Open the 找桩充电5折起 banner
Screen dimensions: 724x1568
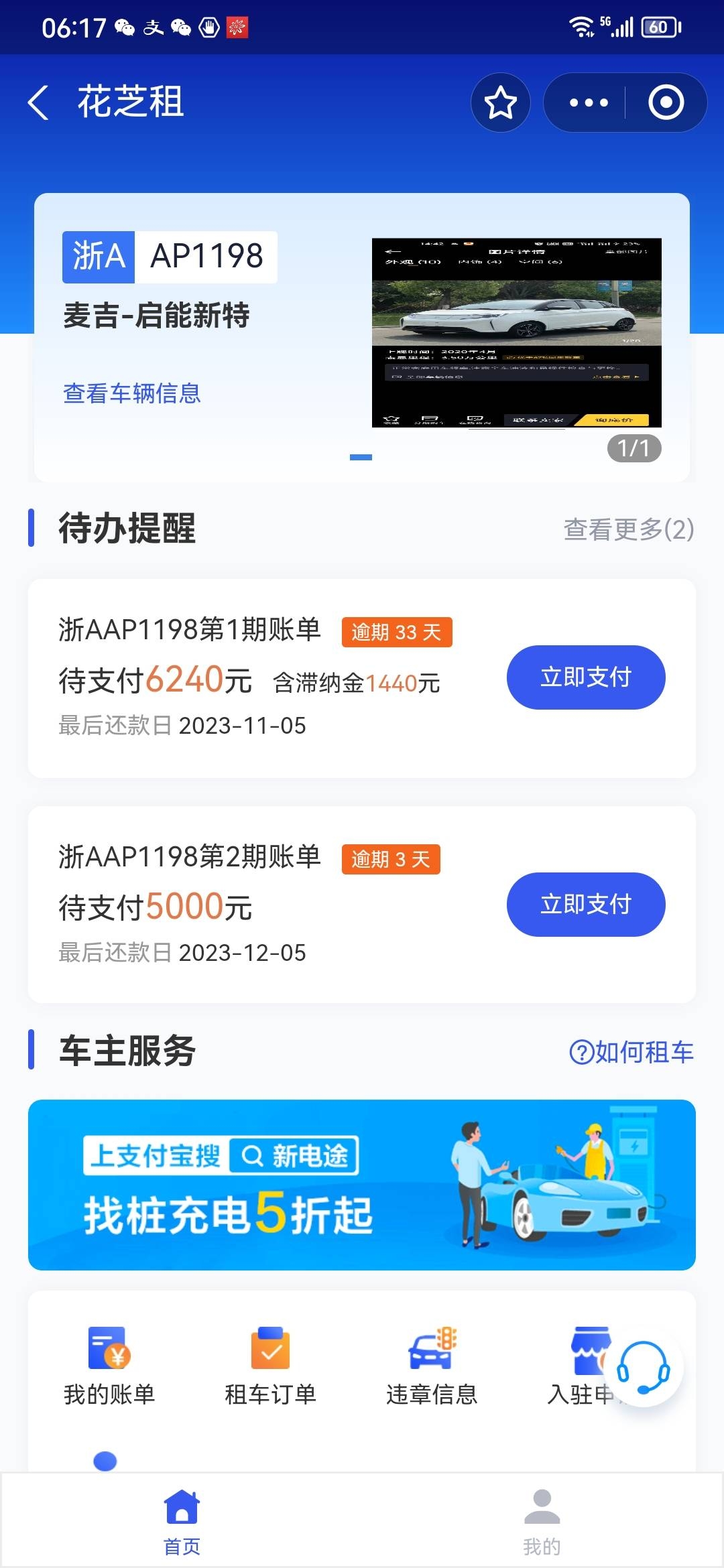pos(362,1185)
